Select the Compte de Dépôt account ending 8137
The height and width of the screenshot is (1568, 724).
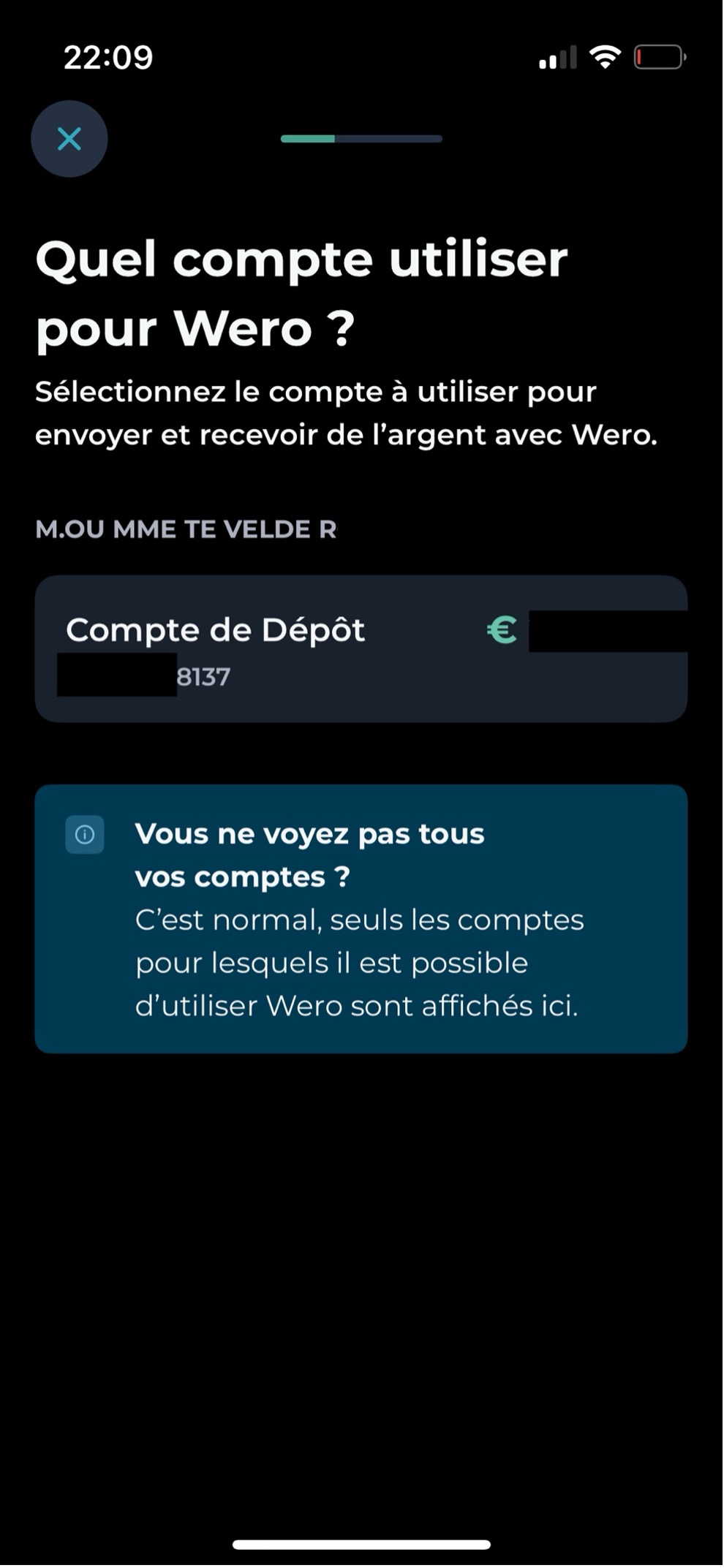click(361, 649)
